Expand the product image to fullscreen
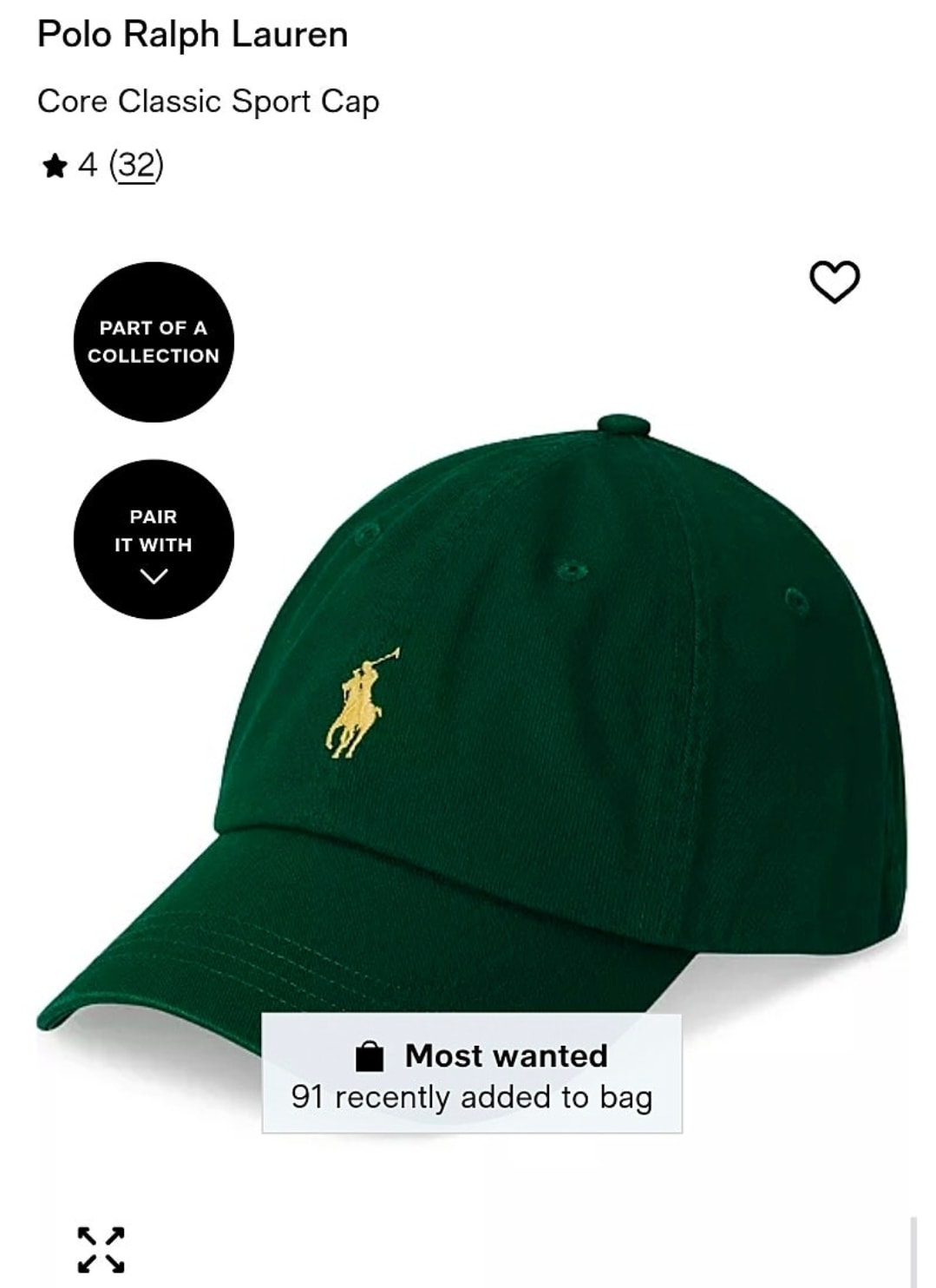Screen dimensions: 936x1288 click(101, 1249)
